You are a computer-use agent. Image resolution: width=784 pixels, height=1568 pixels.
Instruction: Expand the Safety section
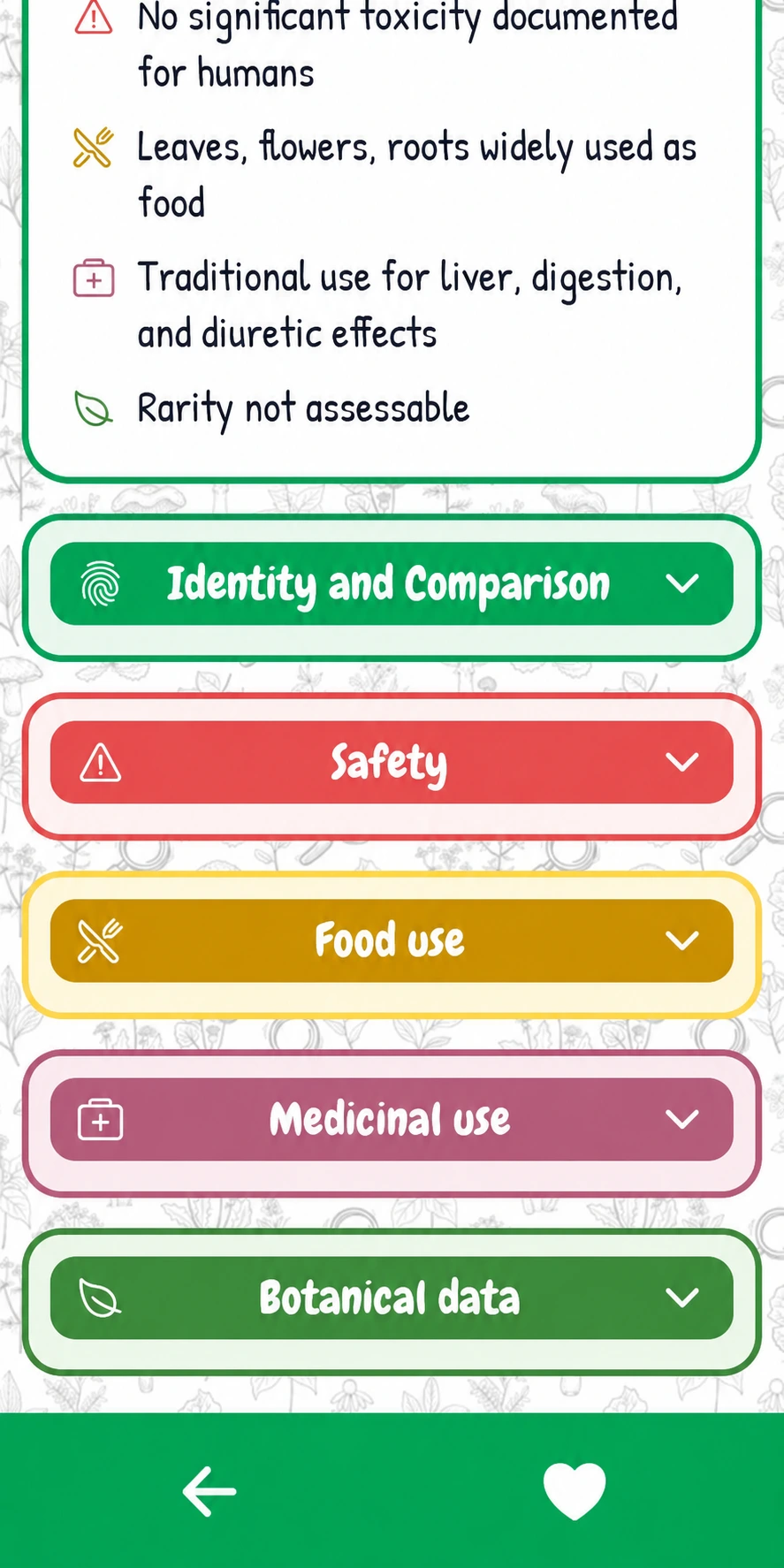click(x=392, y=763)
